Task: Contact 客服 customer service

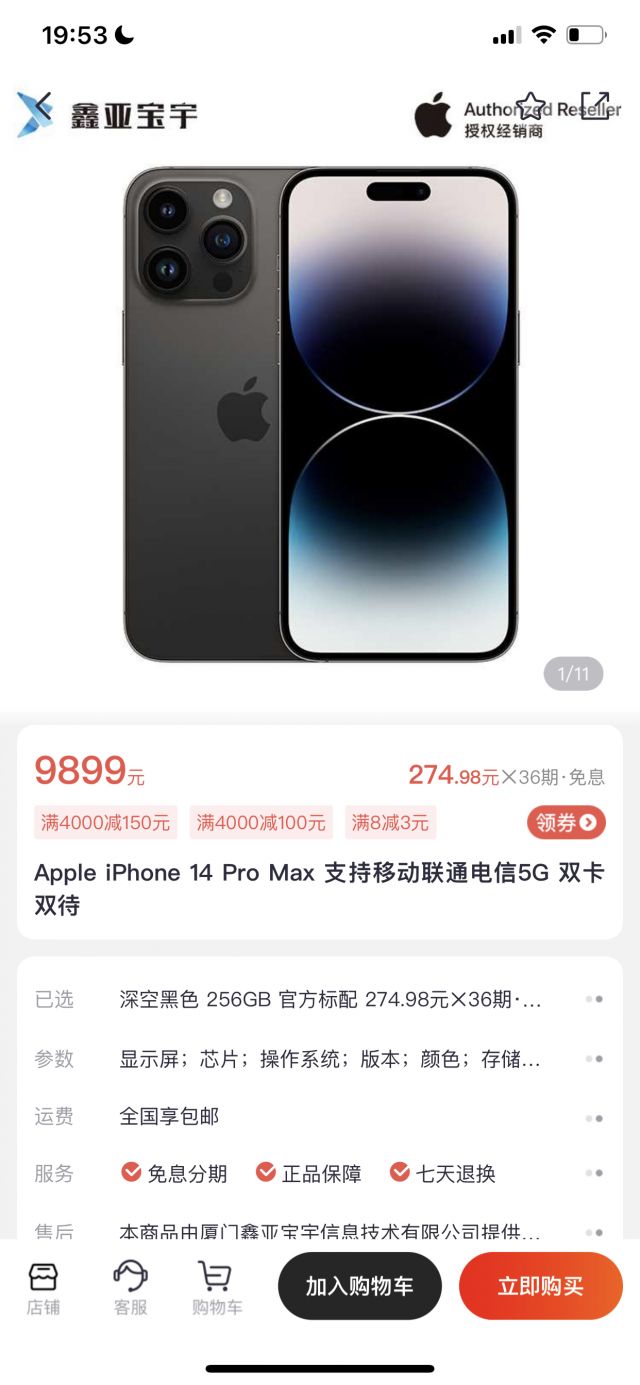Action: 130,1286
